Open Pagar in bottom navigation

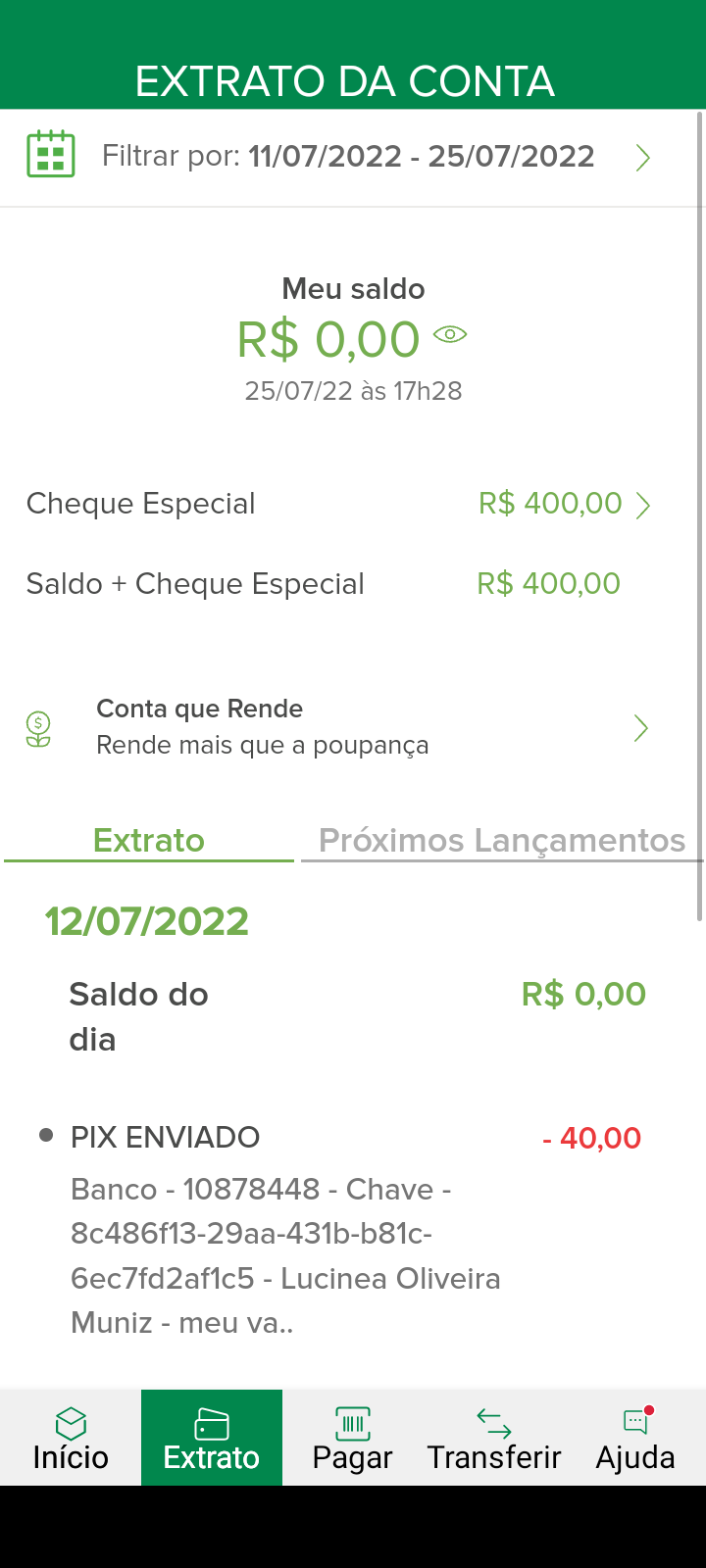click(353, 1439)
